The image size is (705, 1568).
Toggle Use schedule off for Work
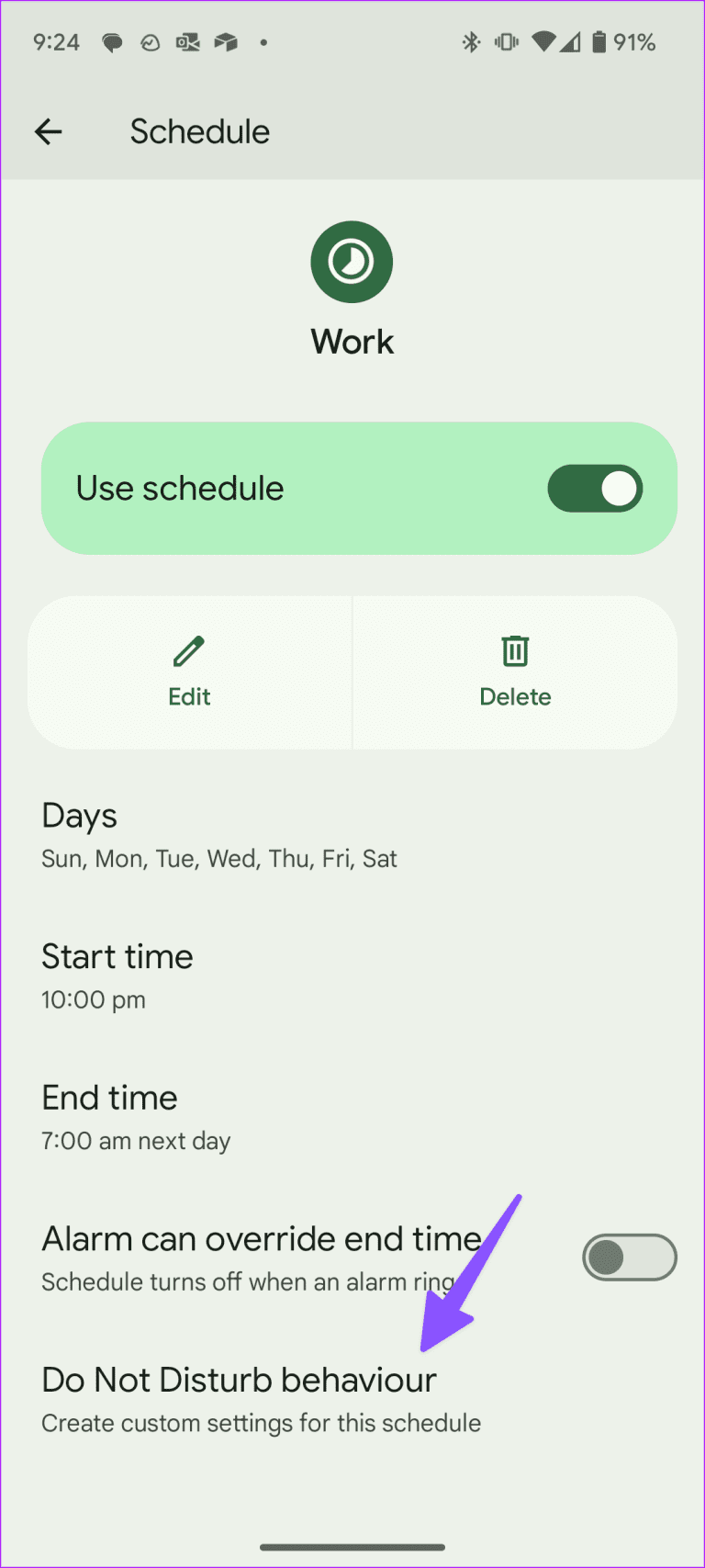pos(595,488)
